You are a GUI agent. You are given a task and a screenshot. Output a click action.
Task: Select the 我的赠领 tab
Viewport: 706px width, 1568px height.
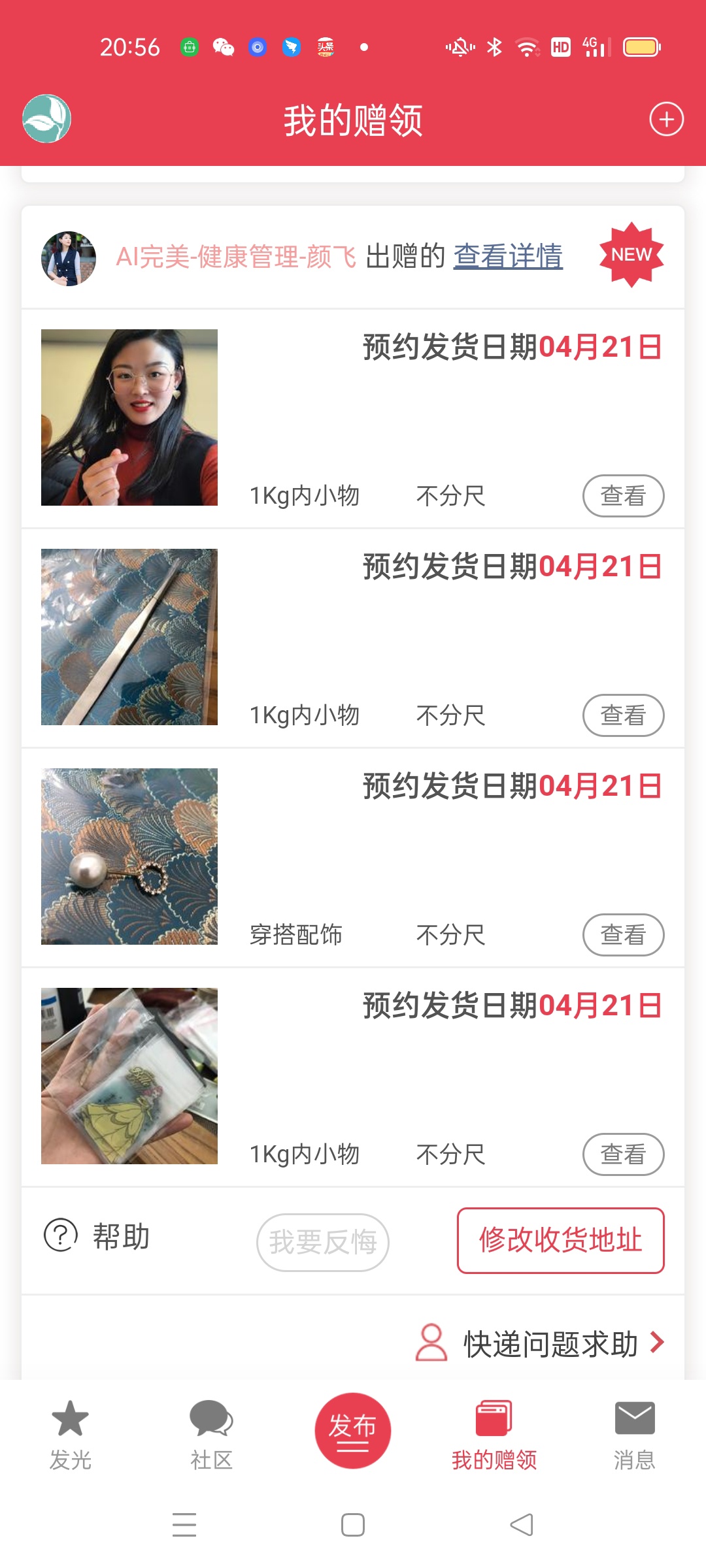(494, 1435)
